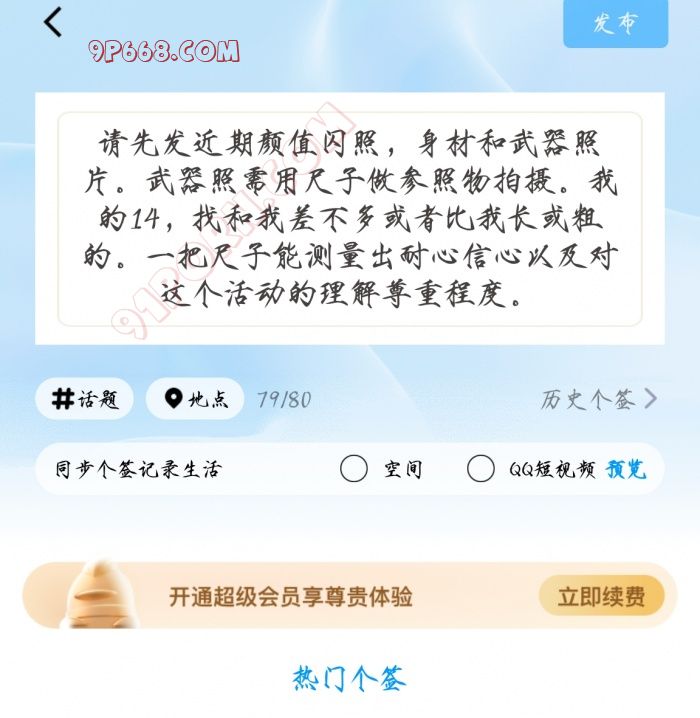This screenshot has height=718, width=700.
Task: Focus the signature text box
Action: click(x=350, y=218)
